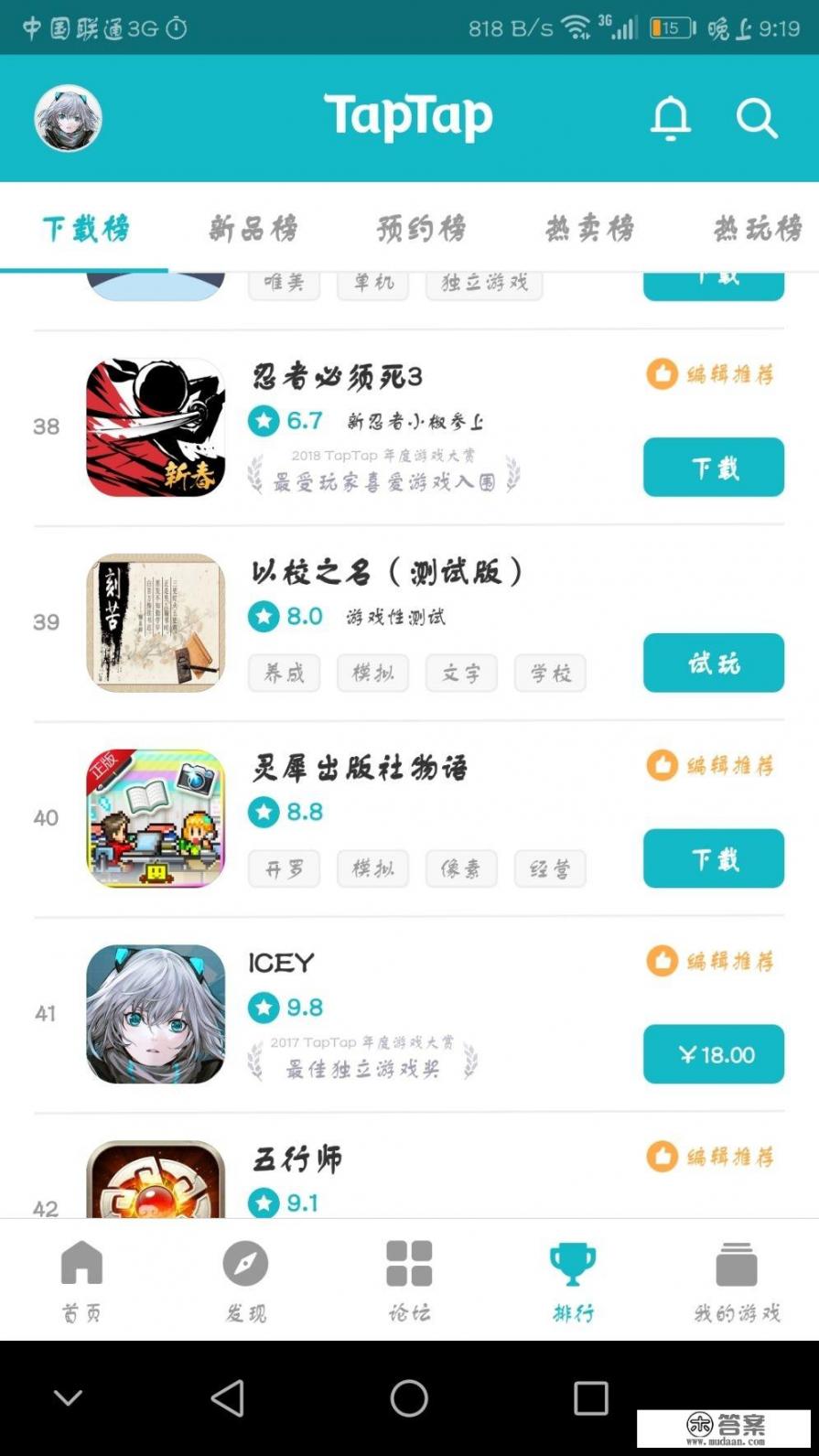Switch to the 新品榜 tab

[254, 228]
